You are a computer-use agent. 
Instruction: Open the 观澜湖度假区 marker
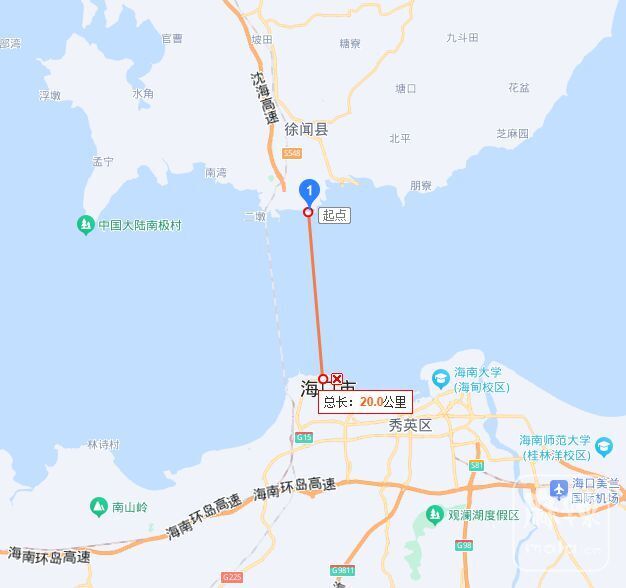coord(434,514)
